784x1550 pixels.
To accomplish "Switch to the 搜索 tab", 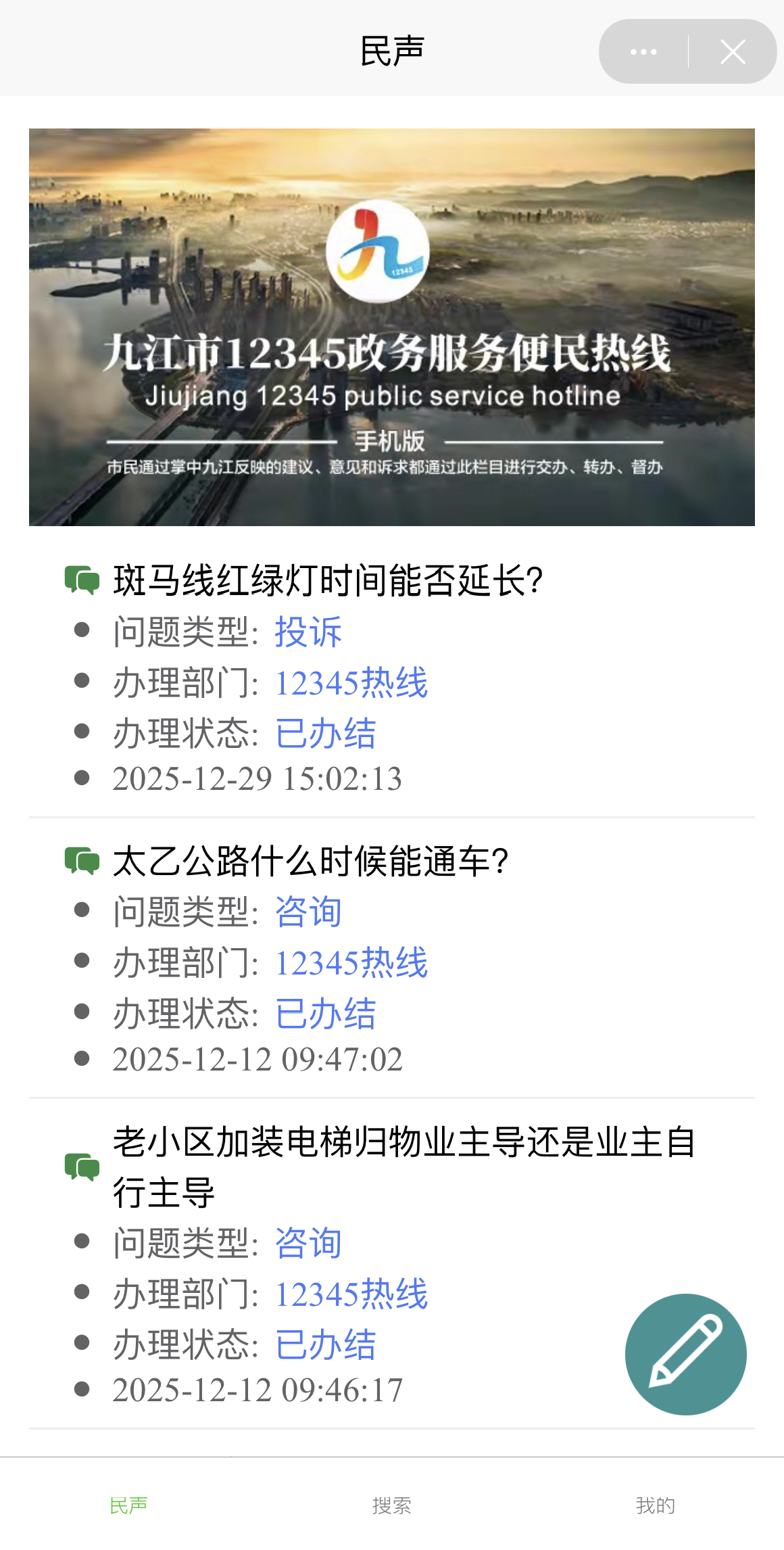I will click(x=392, y=1505).
